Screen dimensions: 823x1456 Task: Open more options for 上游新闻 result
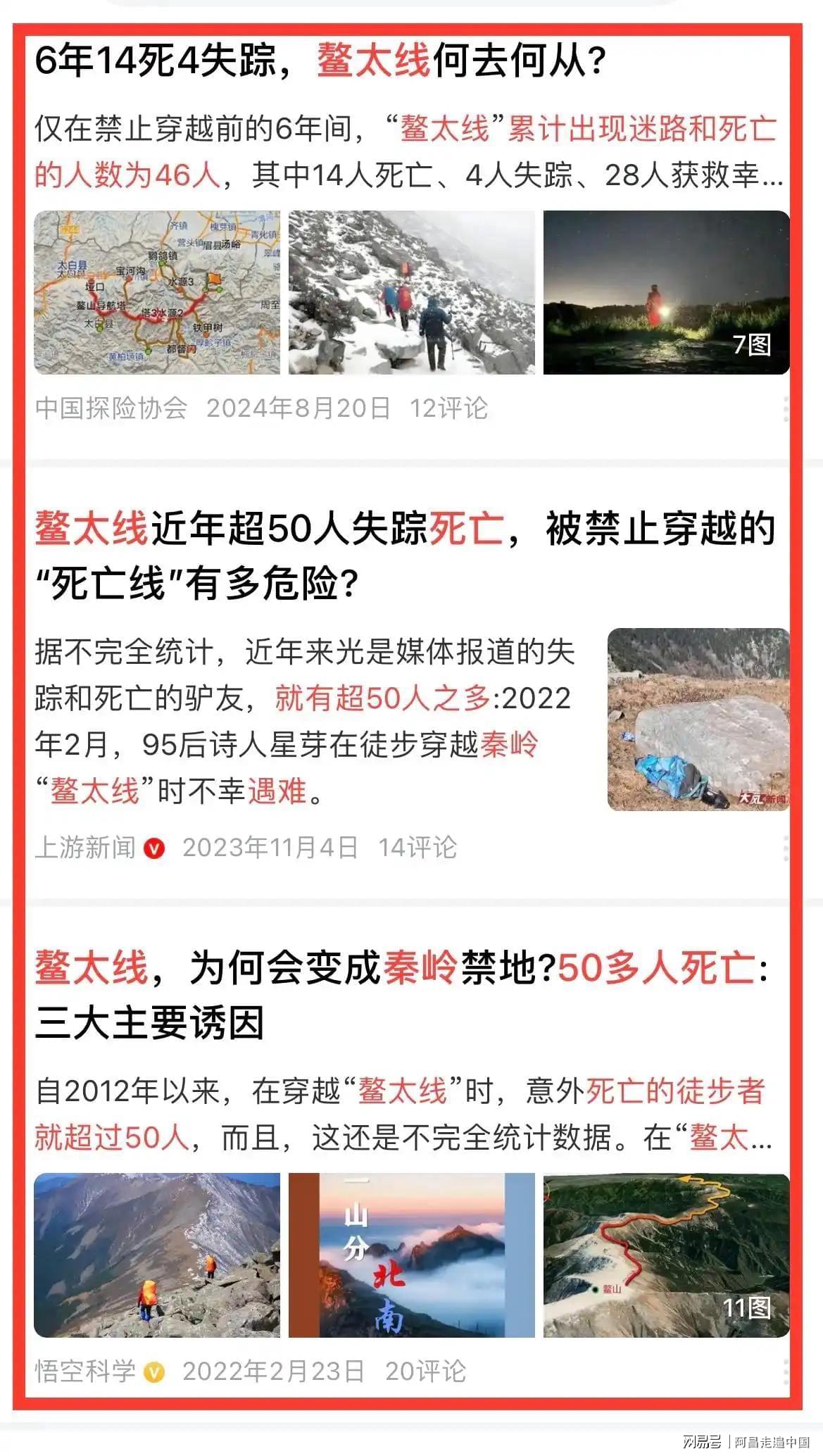786,848
